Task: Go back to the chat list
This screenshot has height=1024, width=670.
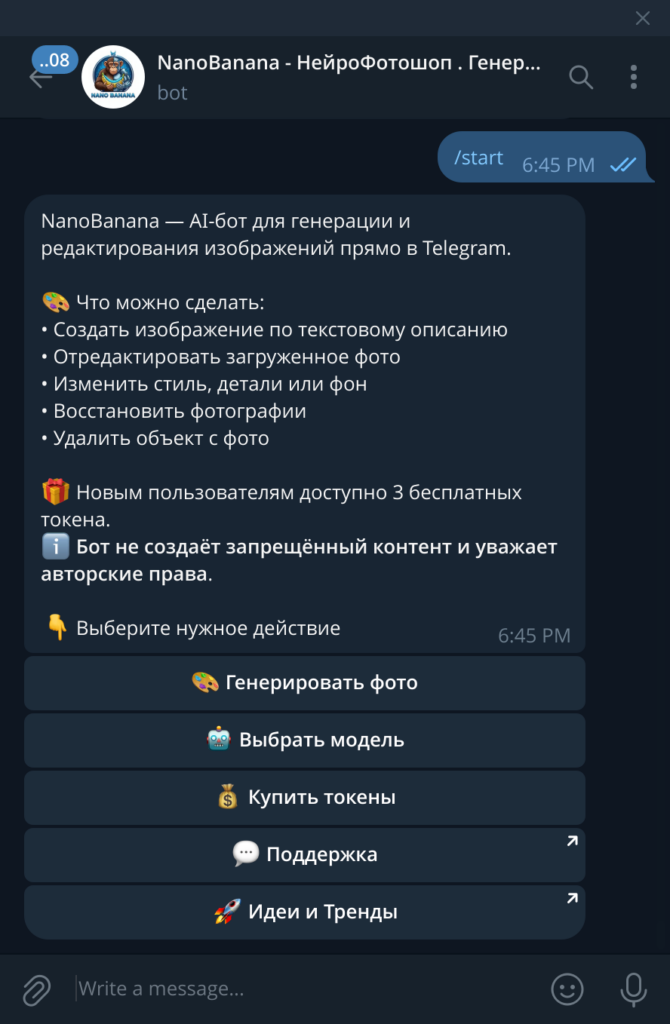Action: tap(40, 77)
